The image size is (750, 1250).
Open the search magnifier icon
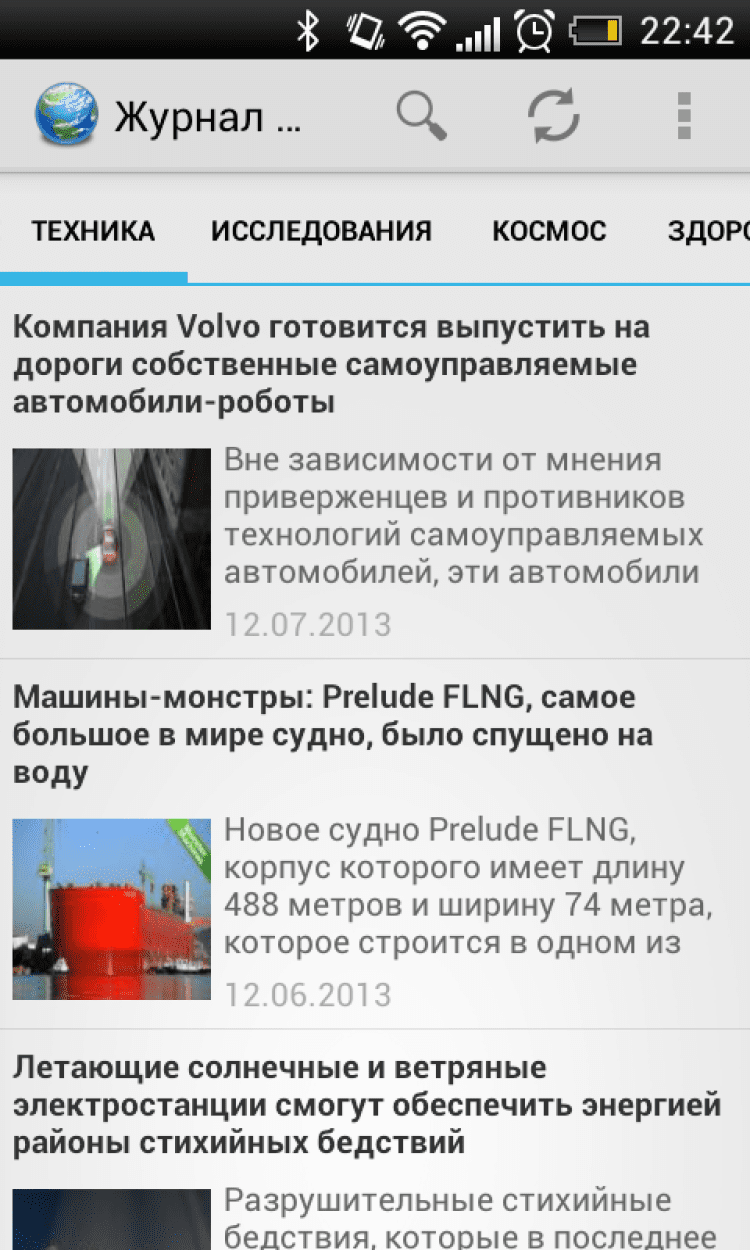click(x=421, y=116)
